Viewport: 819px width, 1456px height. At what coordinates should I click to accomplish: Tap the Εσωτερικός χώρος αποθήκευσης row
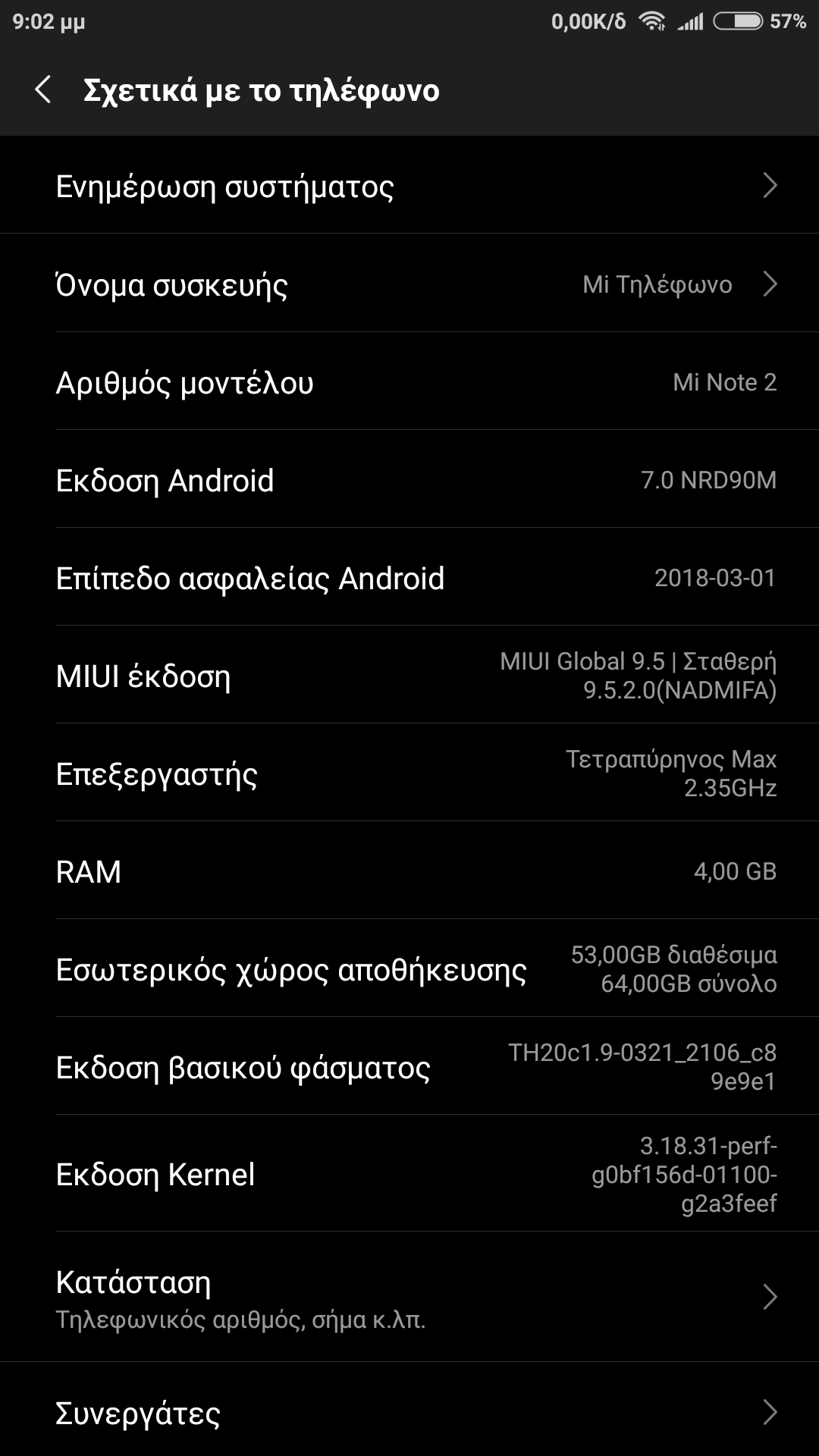409,969
